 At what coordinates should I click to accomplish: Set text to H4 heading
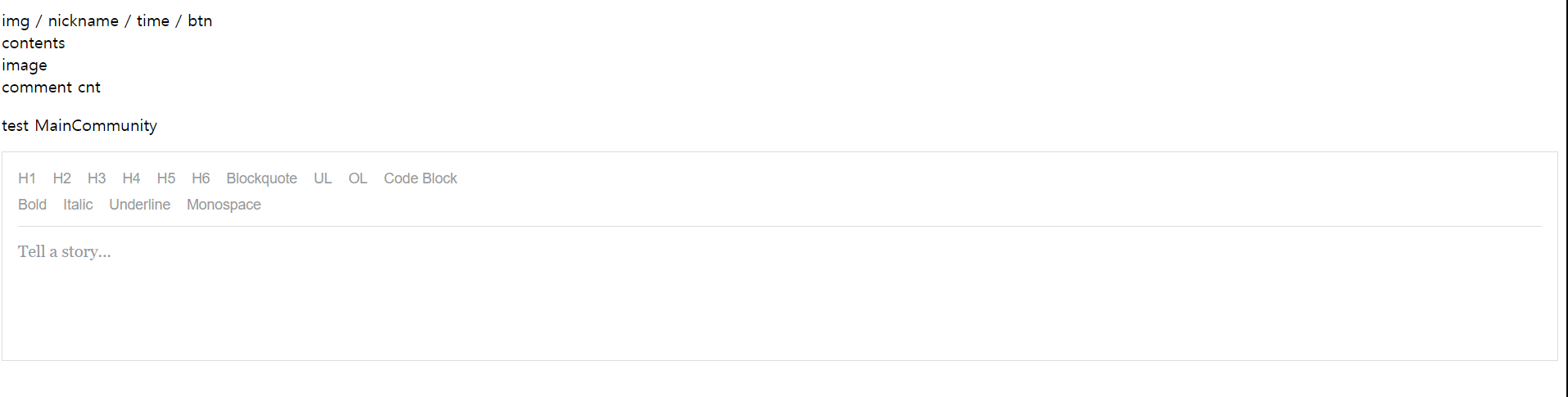[131, 178]
